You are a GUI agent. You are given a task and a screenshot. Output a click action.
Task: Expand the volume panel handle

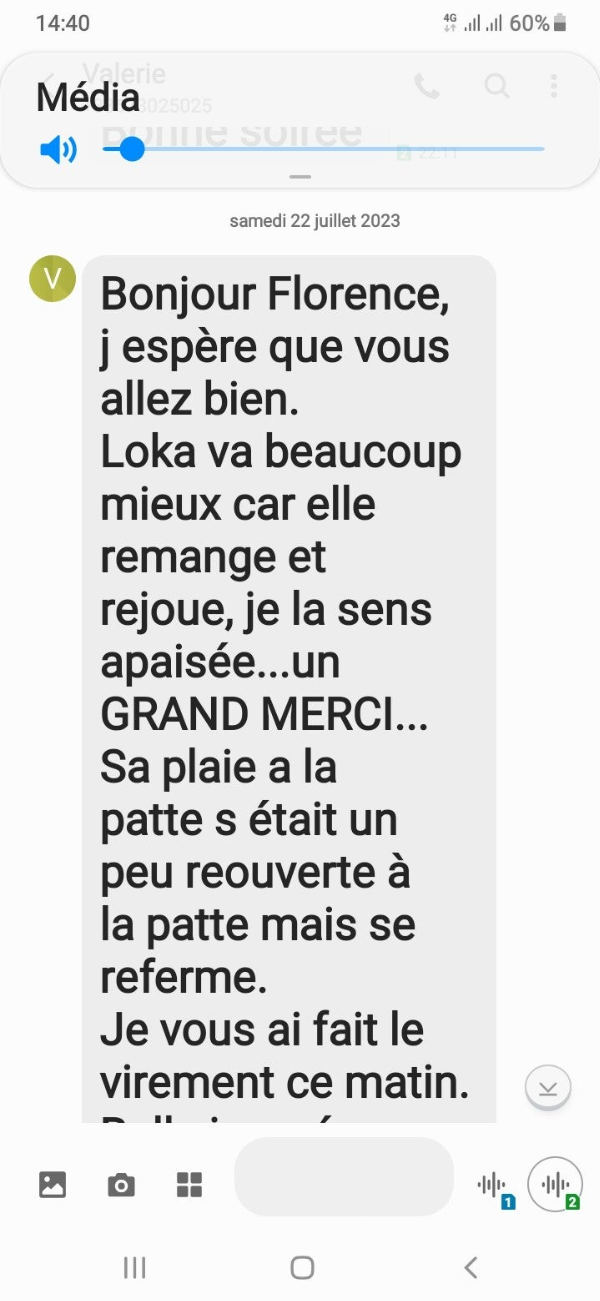(x=300, y=177)
